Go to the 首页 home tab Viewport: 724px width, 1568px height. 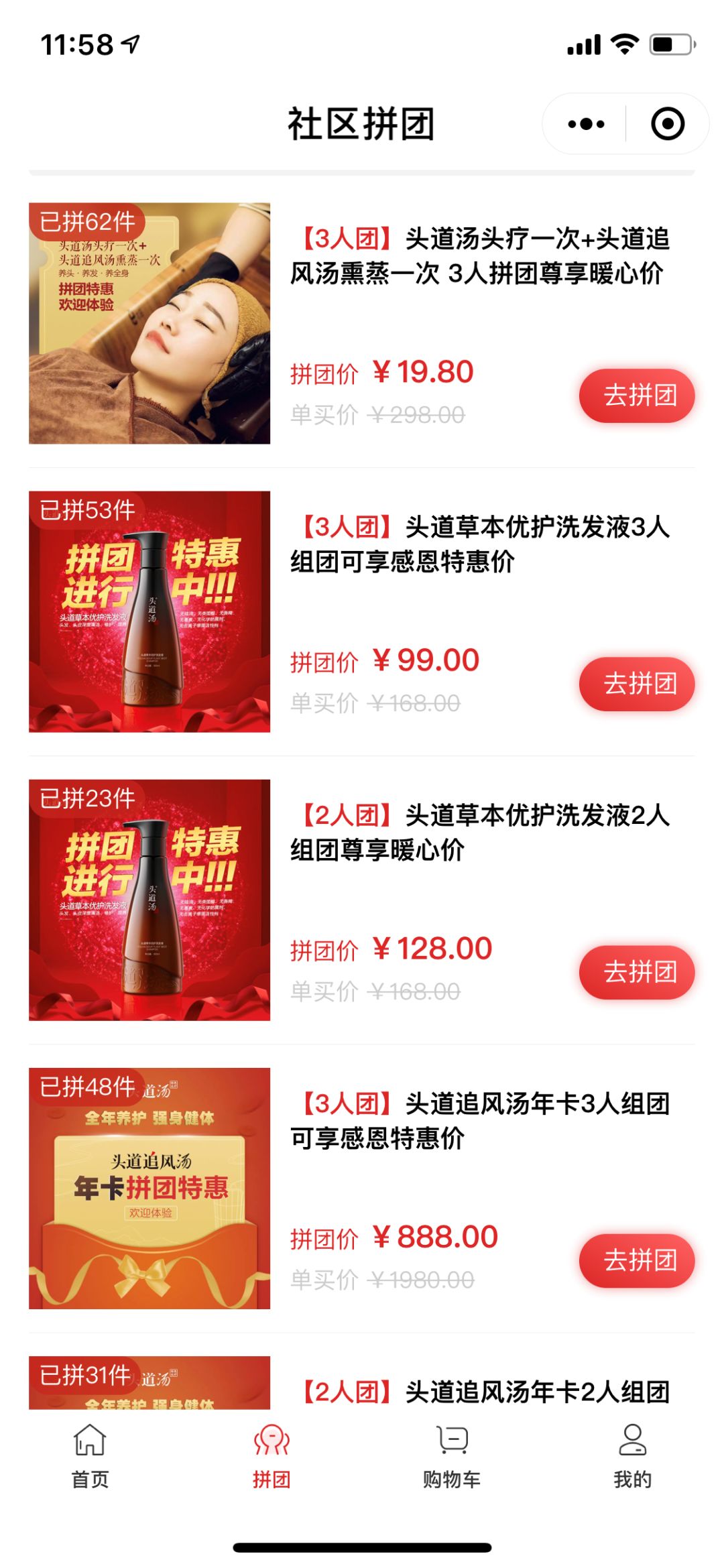(x=90, y=1456)
